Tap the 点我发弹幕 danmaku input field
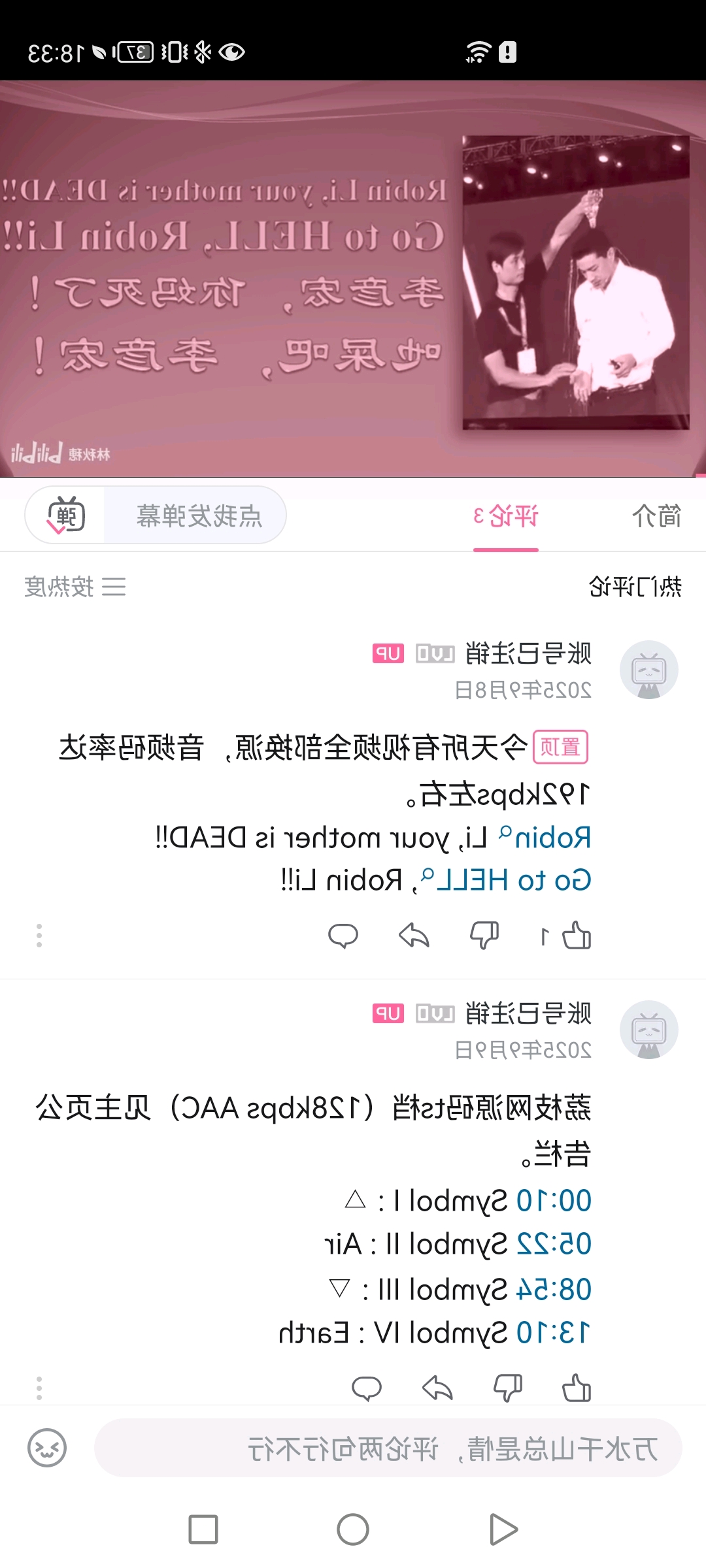Screen dimensions: 706x1568 coord(198,515)
